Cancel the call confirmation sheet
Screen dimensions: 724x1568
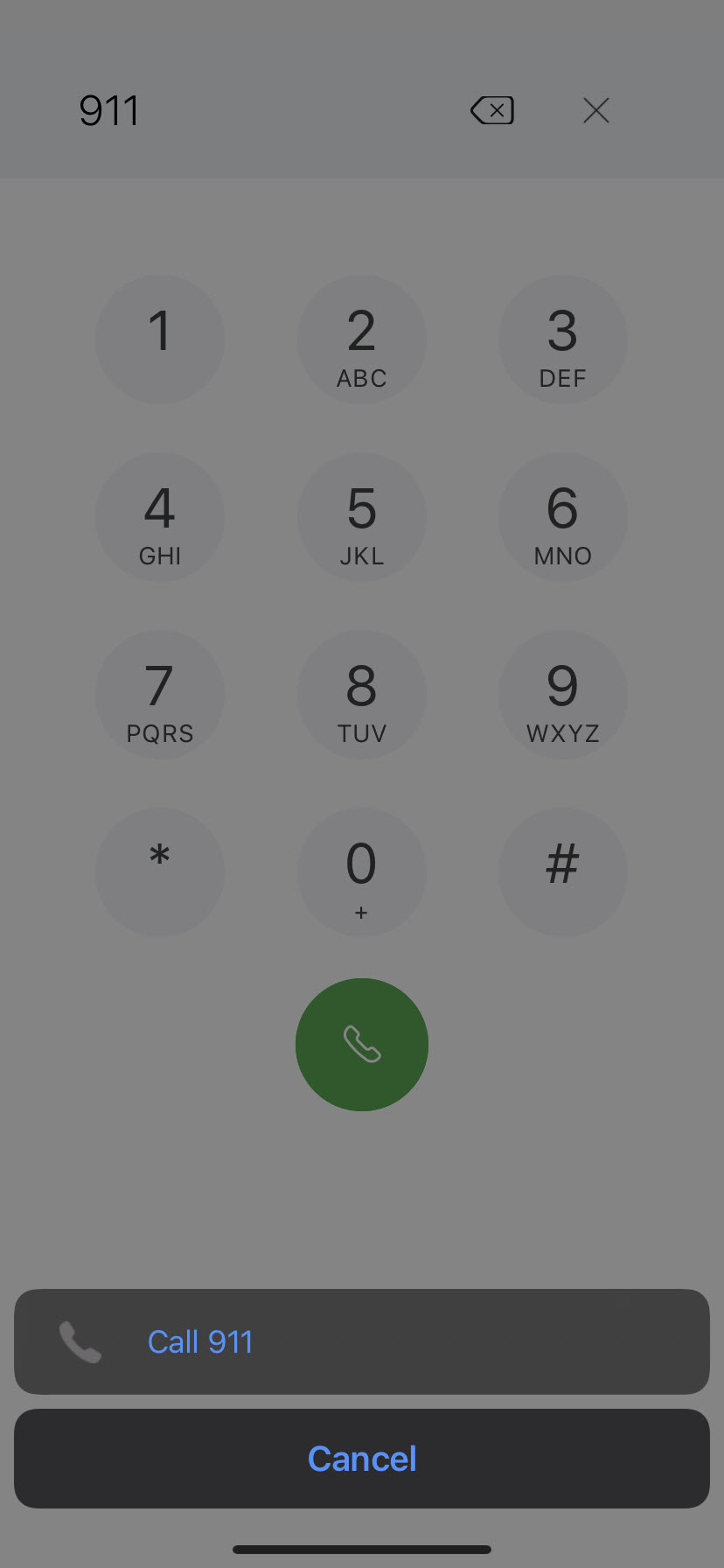(x=361, y=1459)
